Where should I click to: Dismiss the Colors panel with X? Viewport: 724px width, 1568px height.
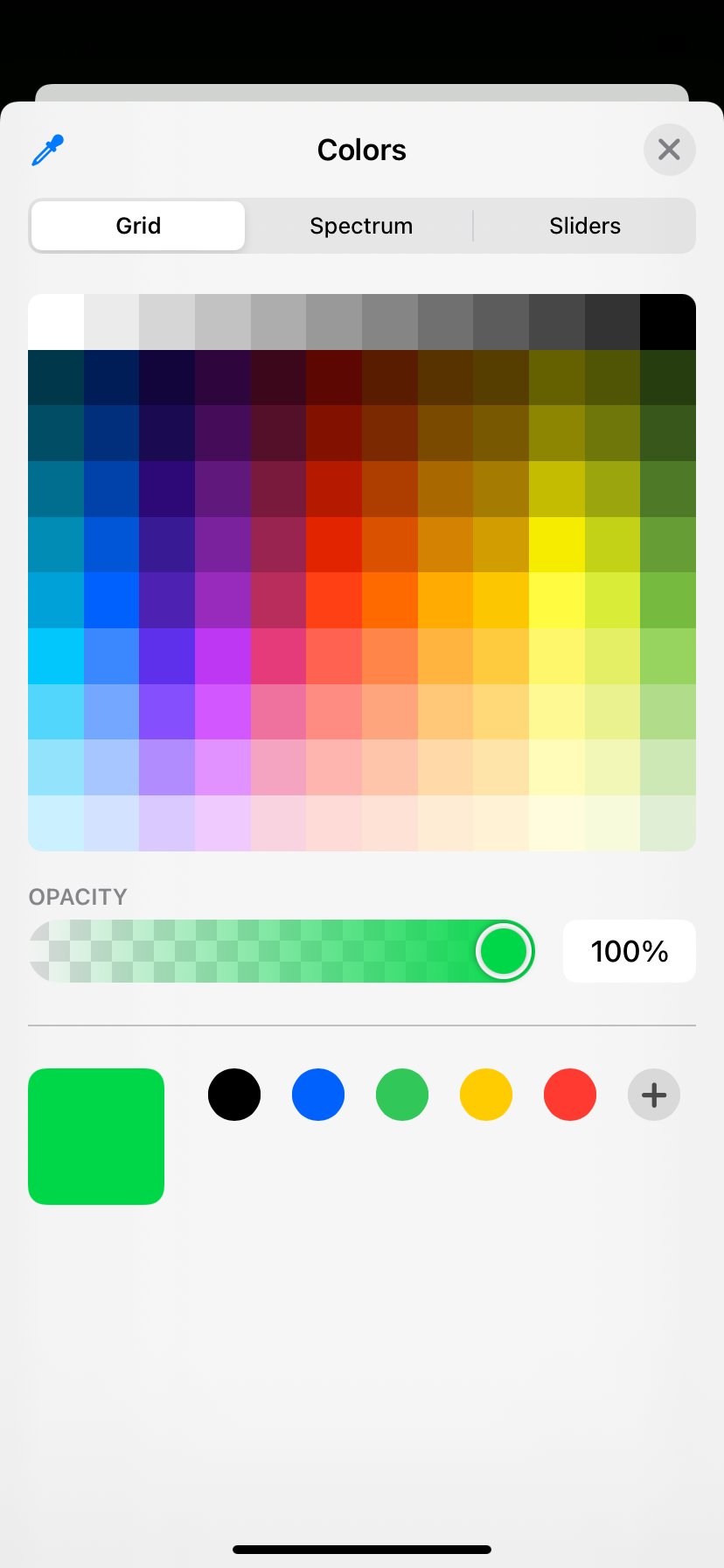[670, 150]
